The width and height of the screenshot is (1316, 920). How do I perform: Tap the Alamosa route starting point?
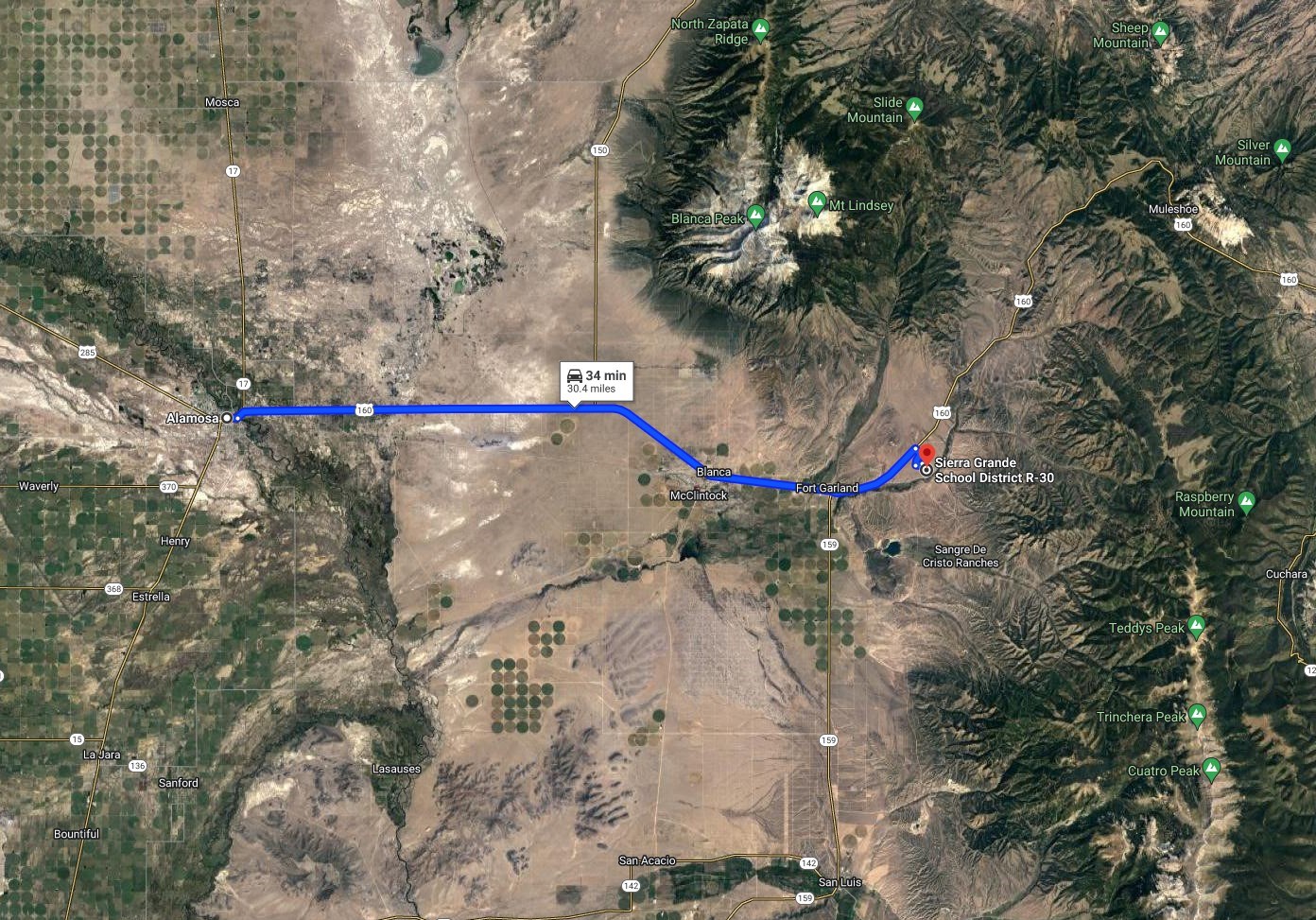[227, 417]
